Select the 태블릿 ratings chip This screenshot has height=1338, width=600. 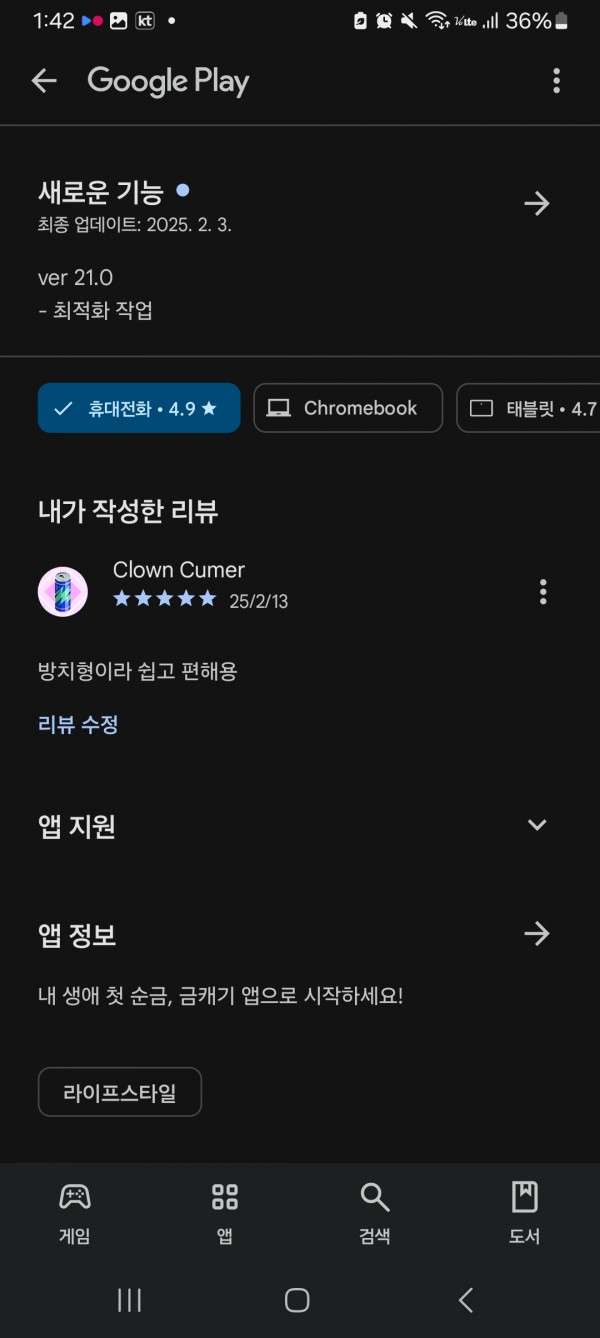click(530, 408)
